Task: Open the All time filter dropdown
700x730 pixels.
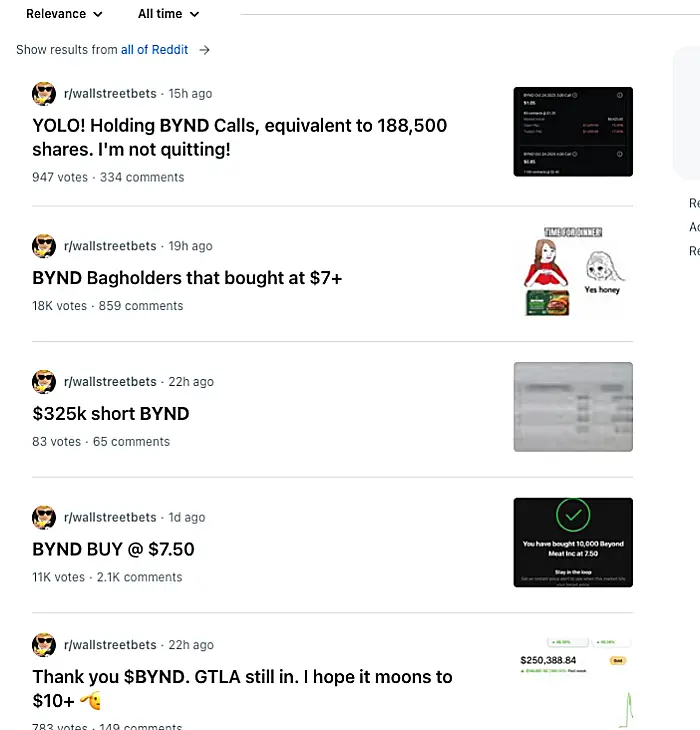Action: click(168, 14)
